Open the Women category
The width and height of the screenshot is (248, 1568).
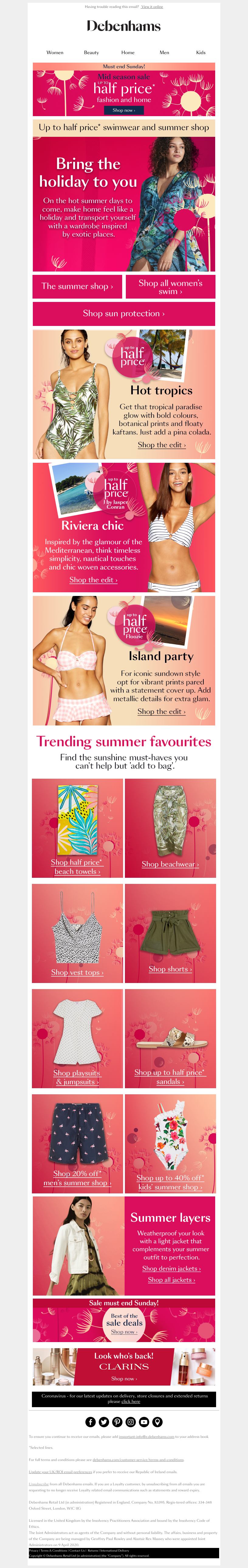[55, 52]
